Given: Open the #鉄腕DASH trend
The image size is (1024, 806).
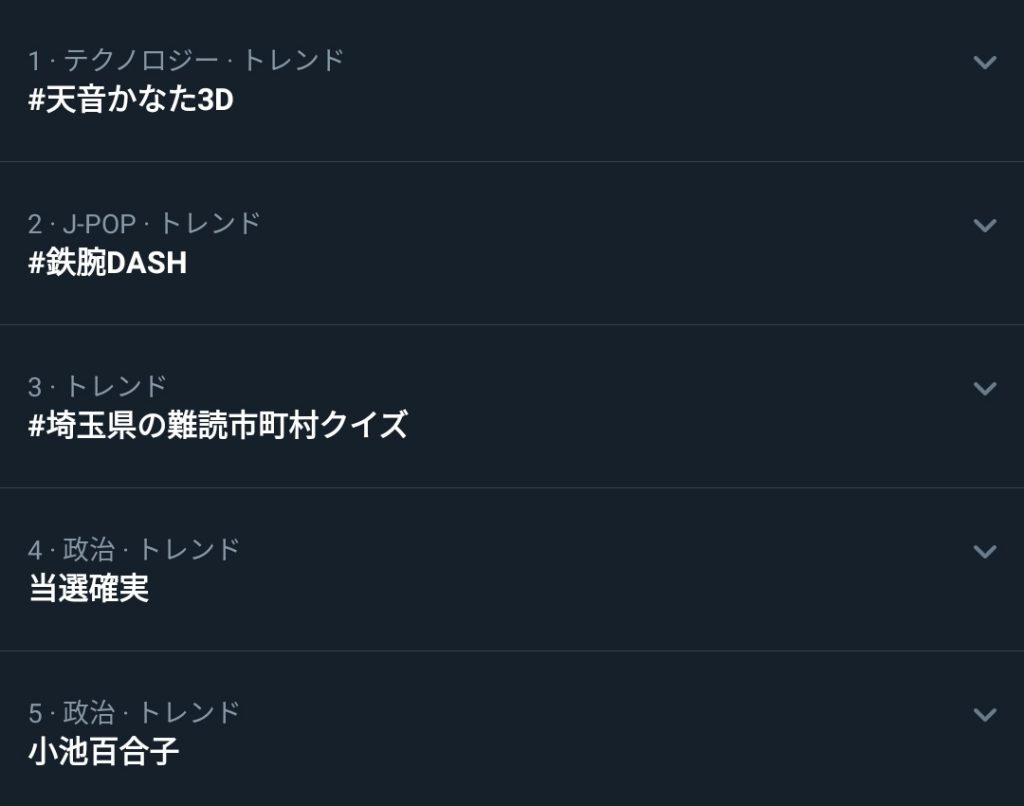Looking at the screenshot, I should pyautogui.click(x=107, y=263).
